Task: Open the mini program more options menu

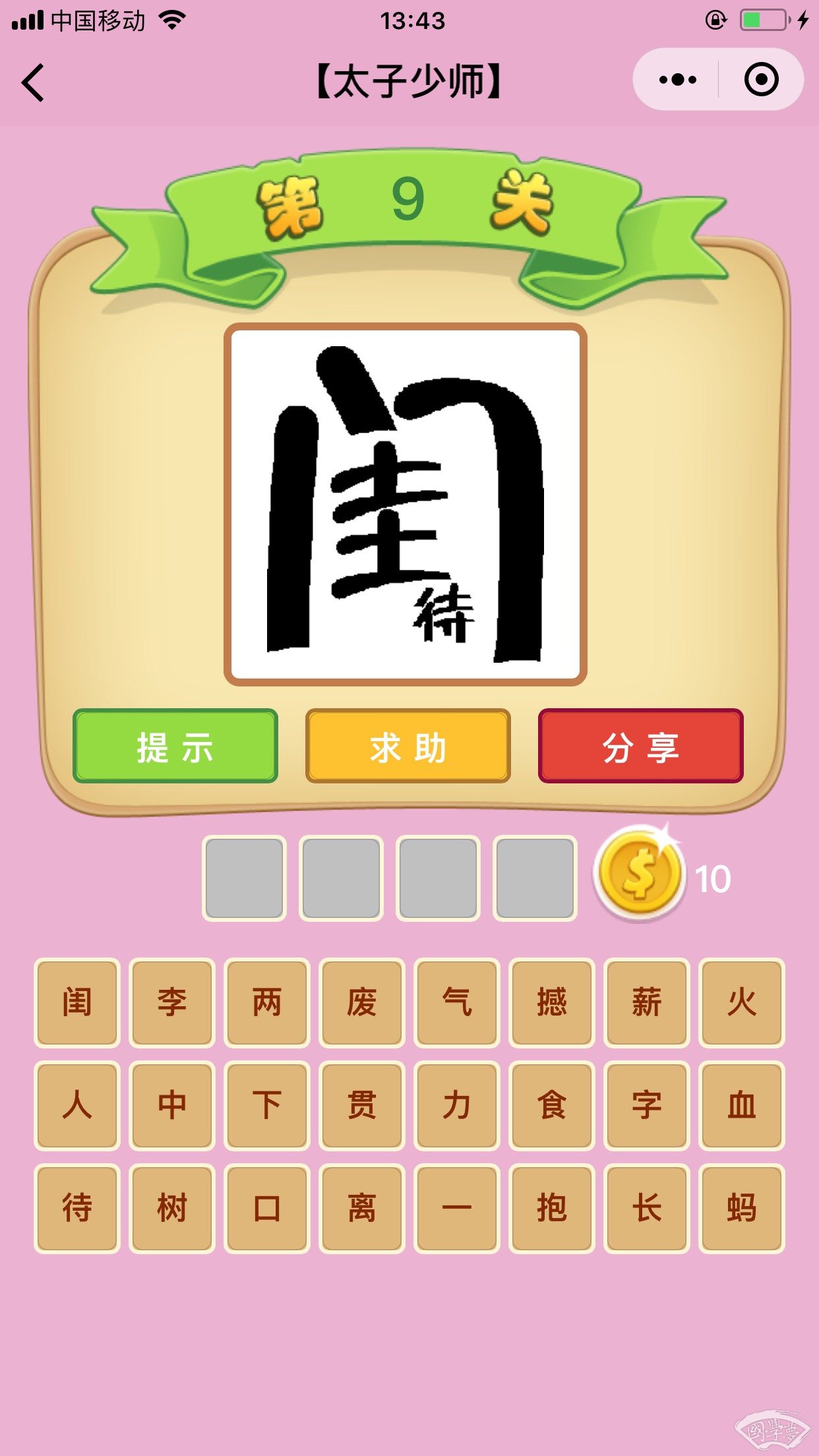Action: point(677,80)
